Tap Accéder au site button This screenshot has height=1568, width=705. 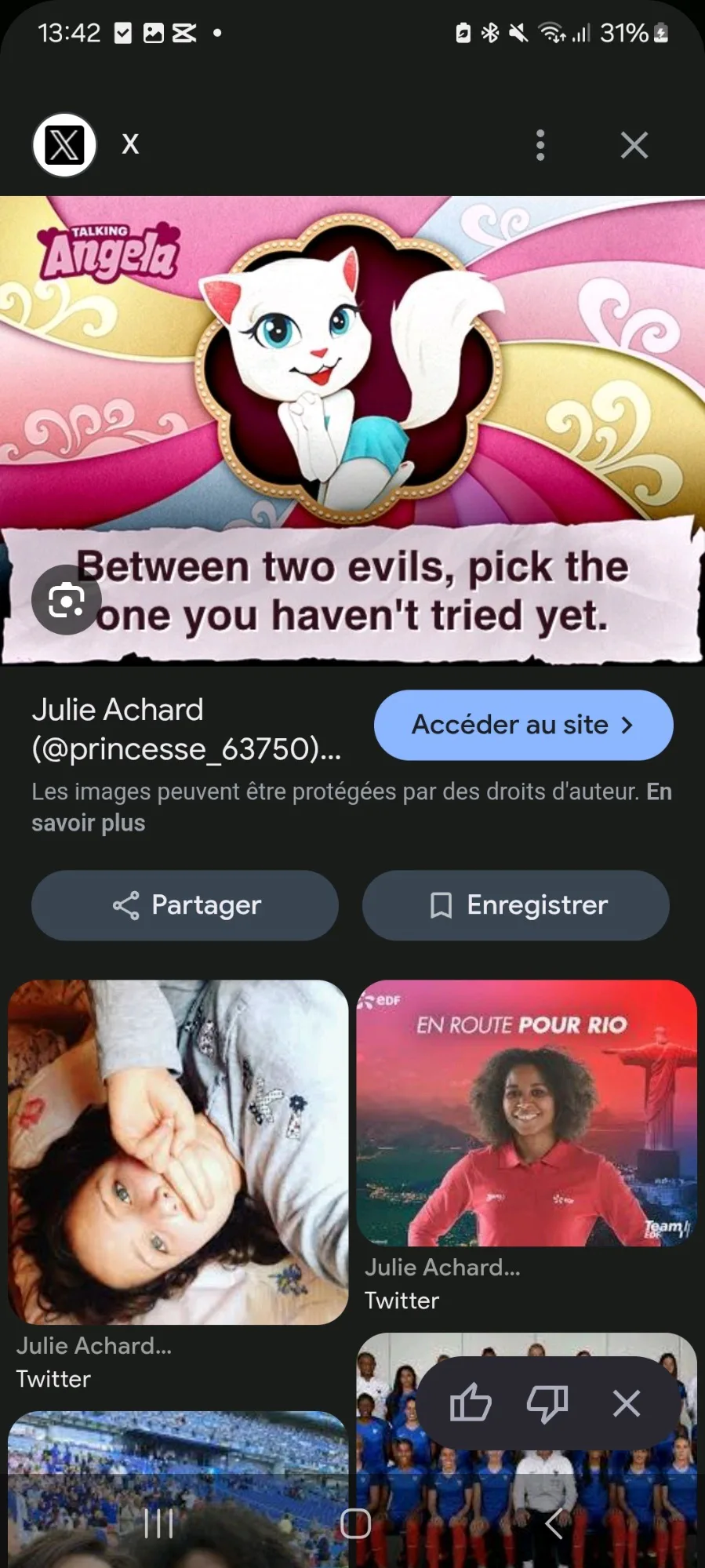point(523,725)
